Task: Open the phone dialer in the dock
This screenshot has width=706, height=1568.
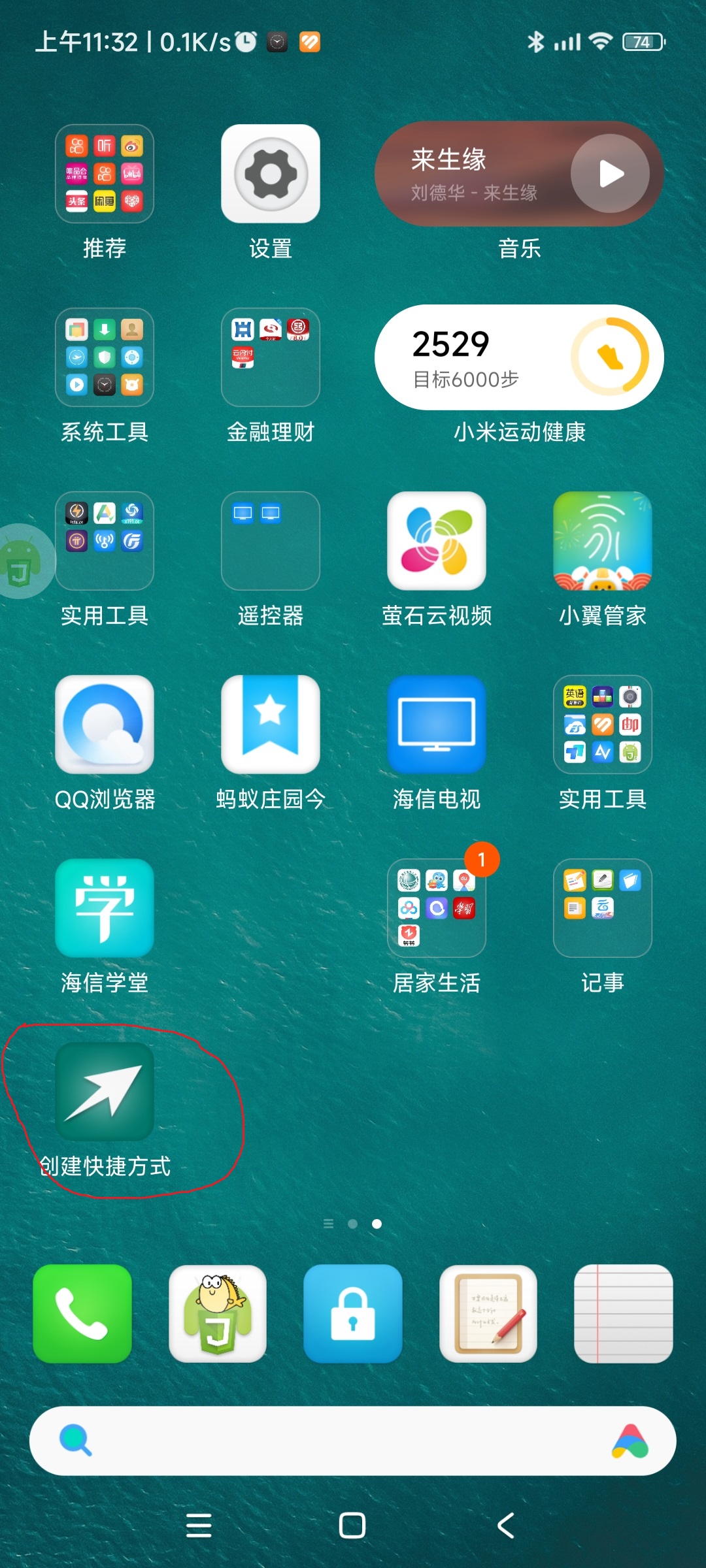Action: click(x=82, y=1314)
